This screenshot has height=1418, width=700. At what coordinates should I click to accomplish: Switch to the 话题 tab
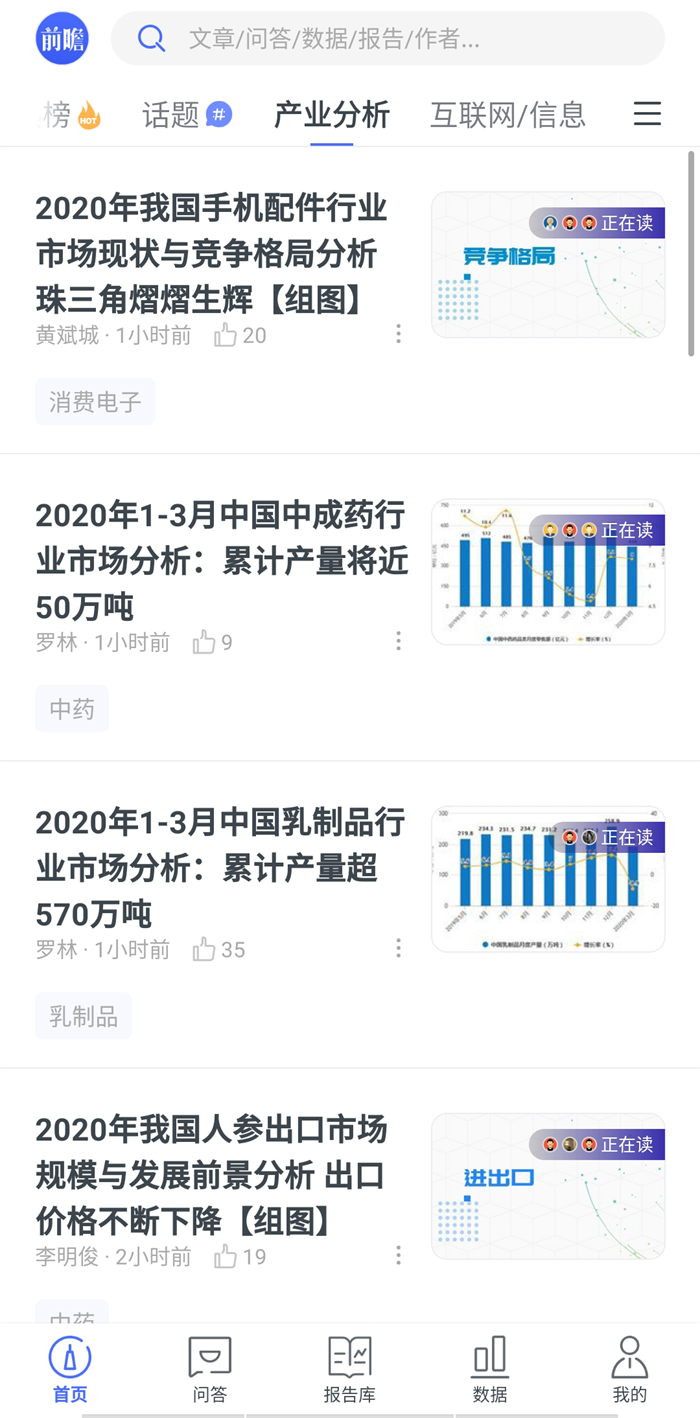coord(187,115)
